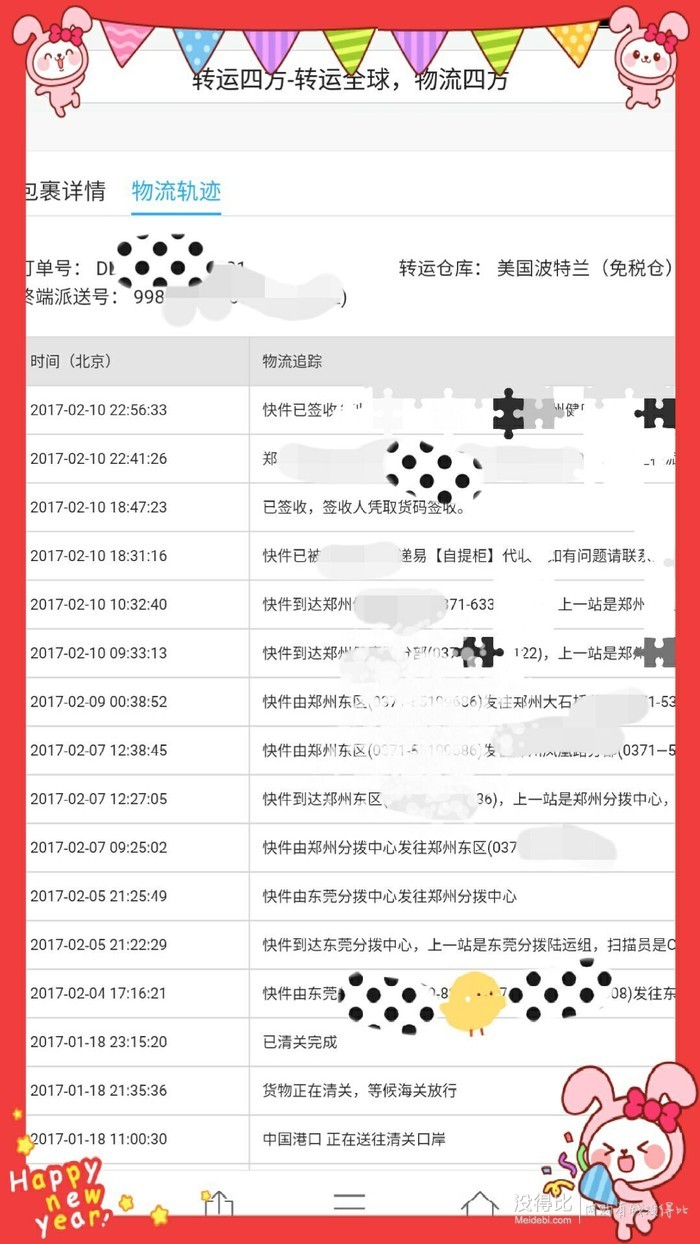Screen dimensions: 700x1244
Task: Tap the share icon in bottom toolbar
Action: point(217,1204)
